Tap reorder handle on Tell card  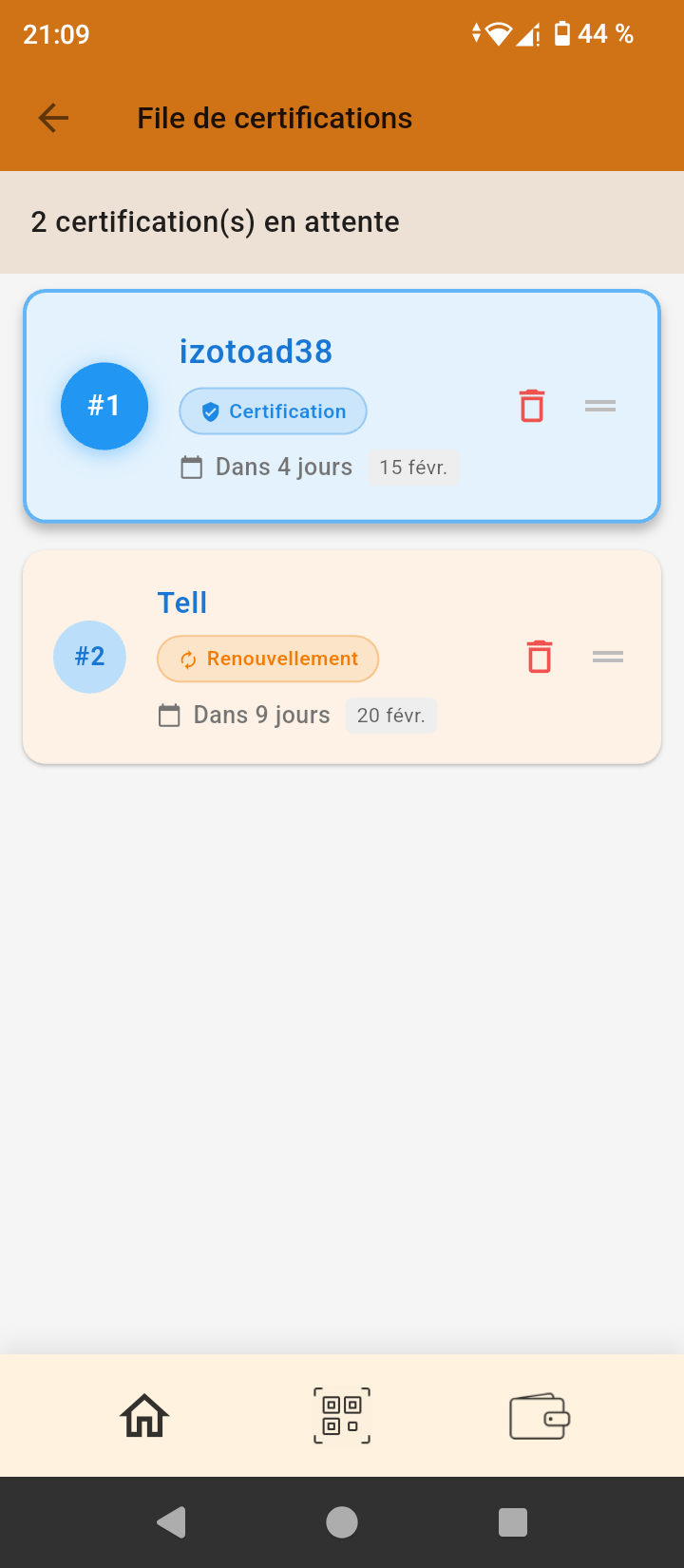(608, 657)
